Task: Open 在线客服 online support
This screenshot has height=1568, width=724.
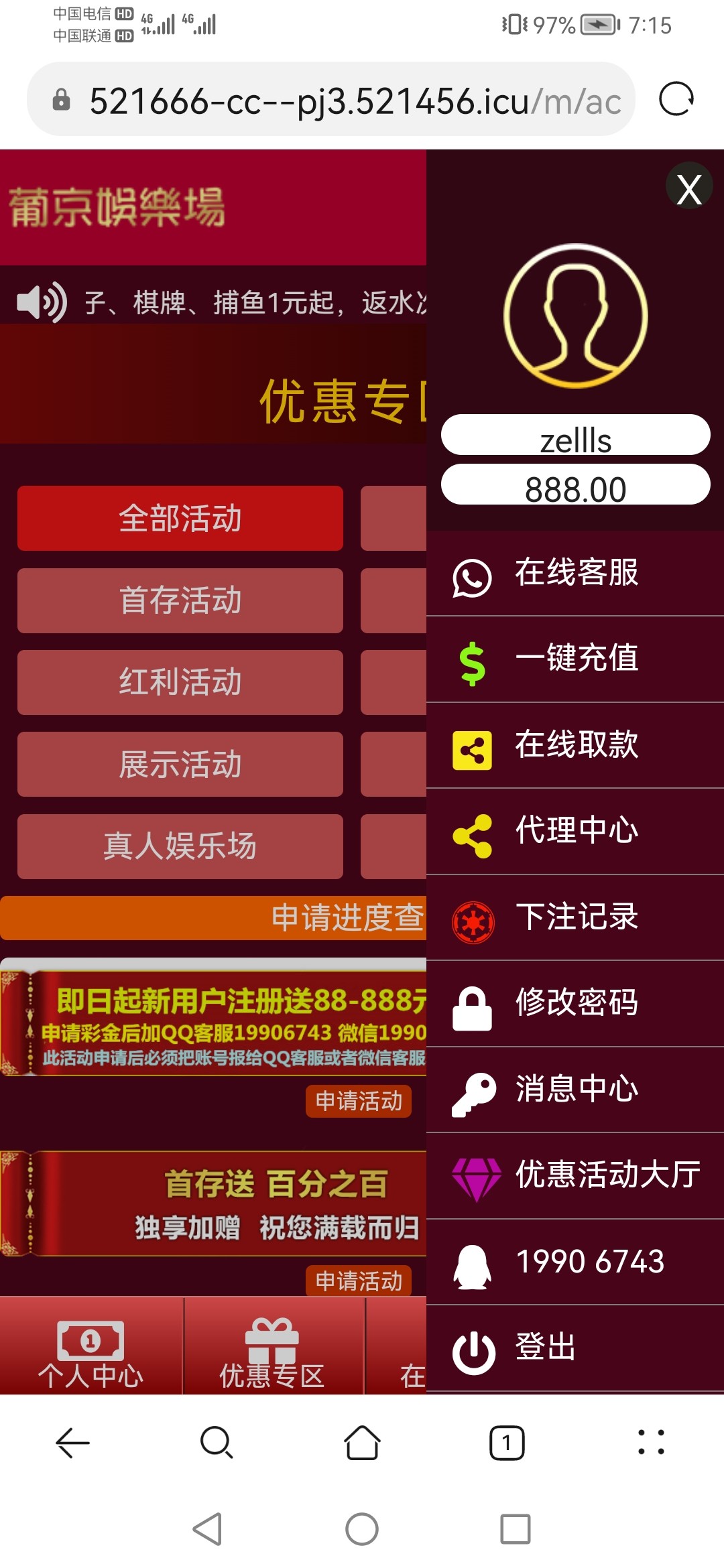Action: pyautogui.click(x=575, y=574)
